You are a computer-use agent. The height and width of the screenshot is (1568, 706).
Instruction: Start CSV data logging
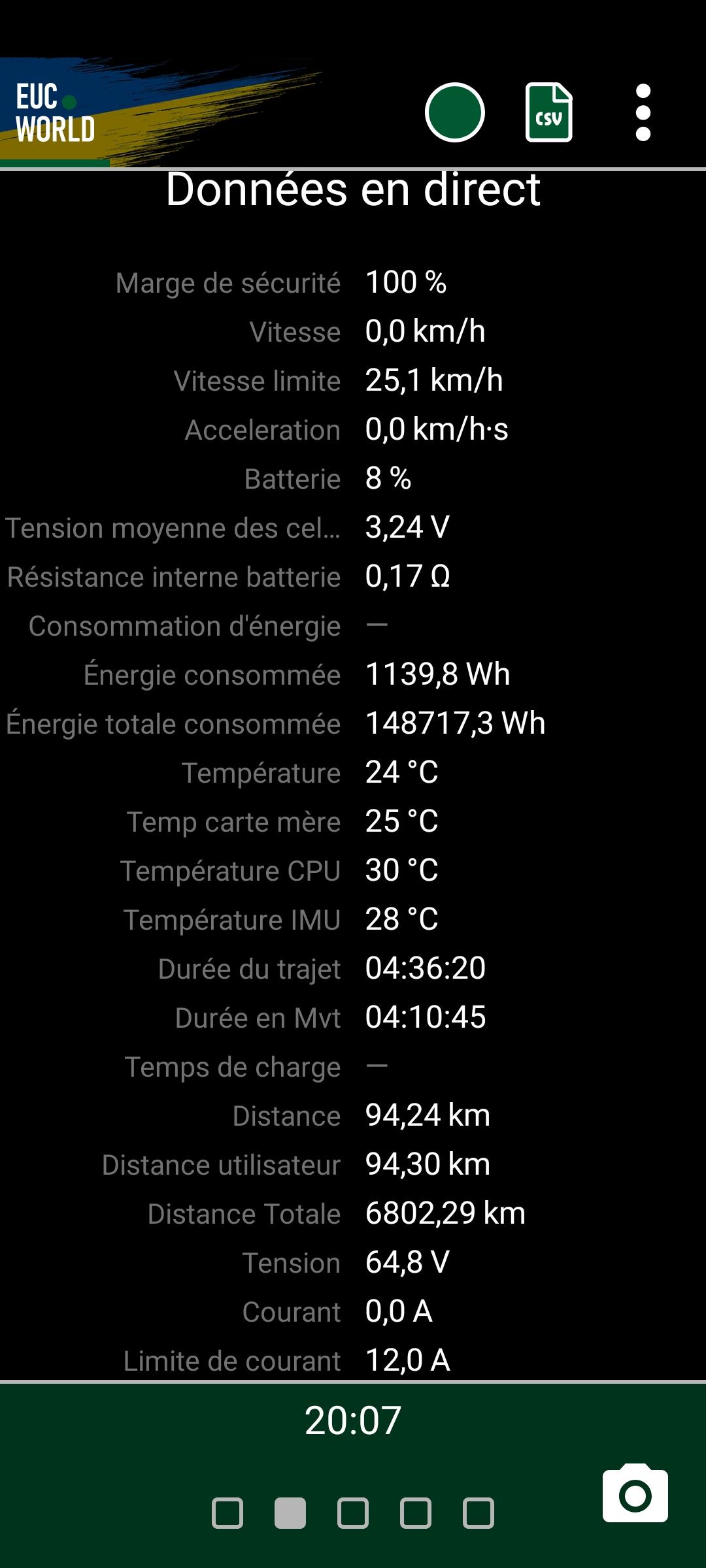[549, 112]
